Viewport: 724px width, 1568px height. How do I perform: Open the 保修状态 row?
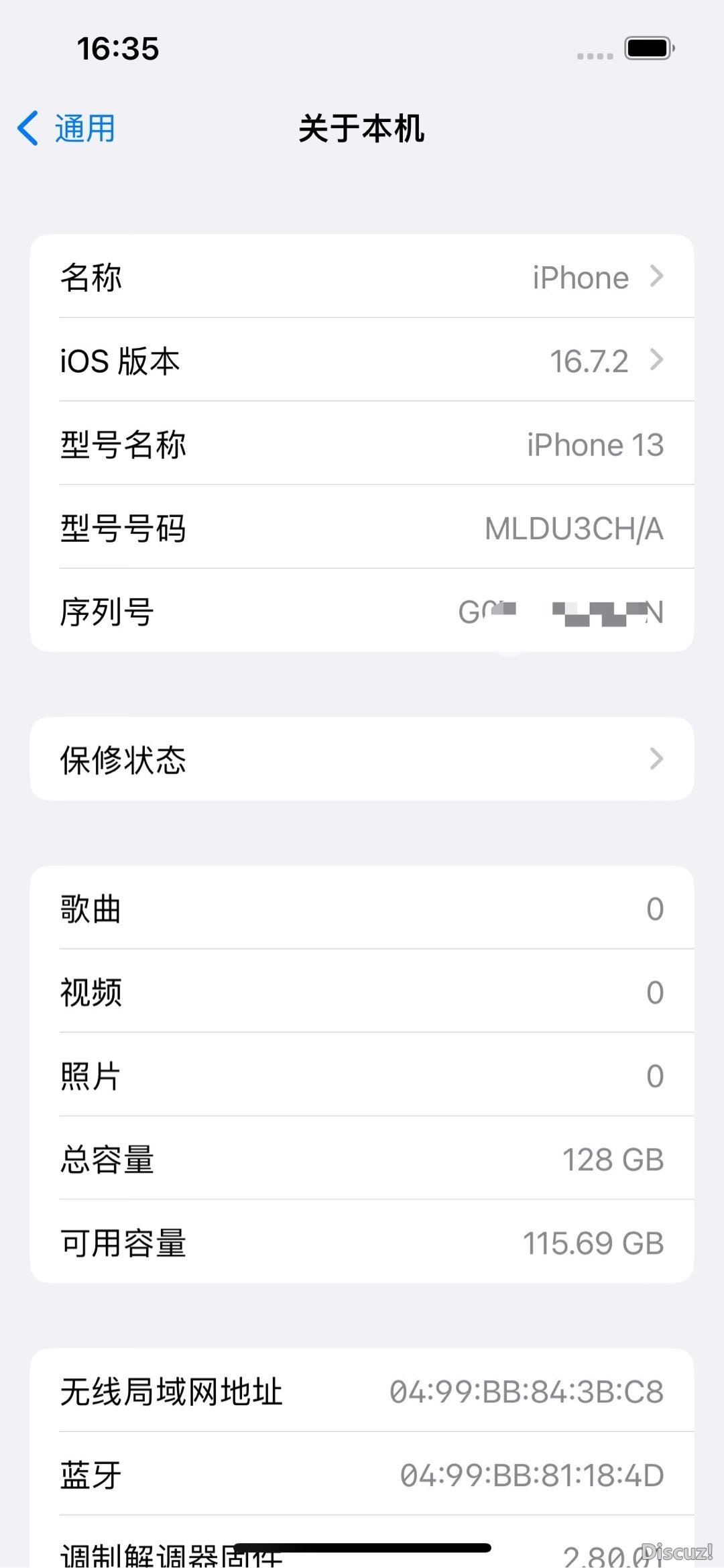(362, 759)
